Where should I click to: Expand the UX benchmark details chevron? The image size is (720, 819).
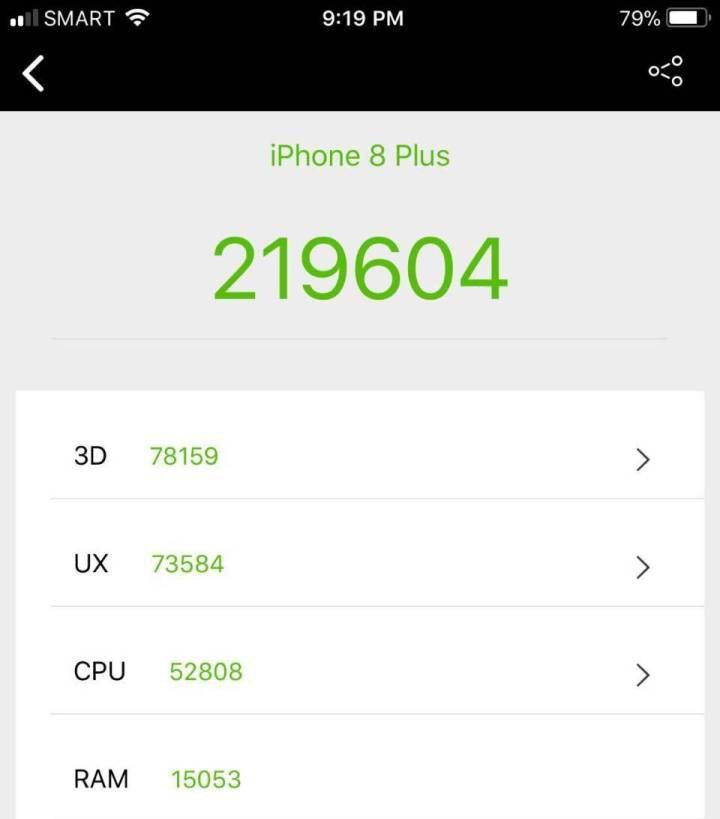(x=643, y=564)
